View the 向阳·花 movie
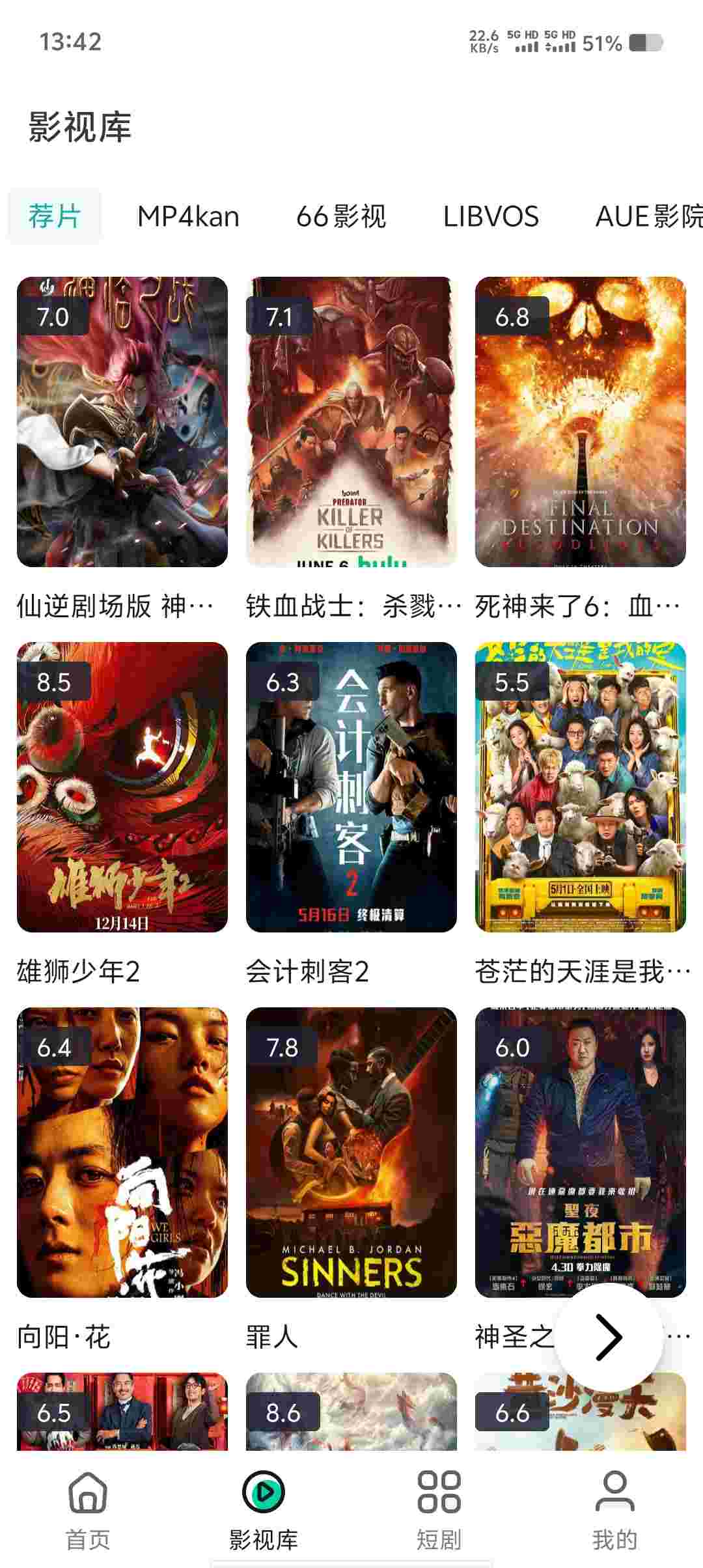703x1568 pixels. click(122, 1152)
